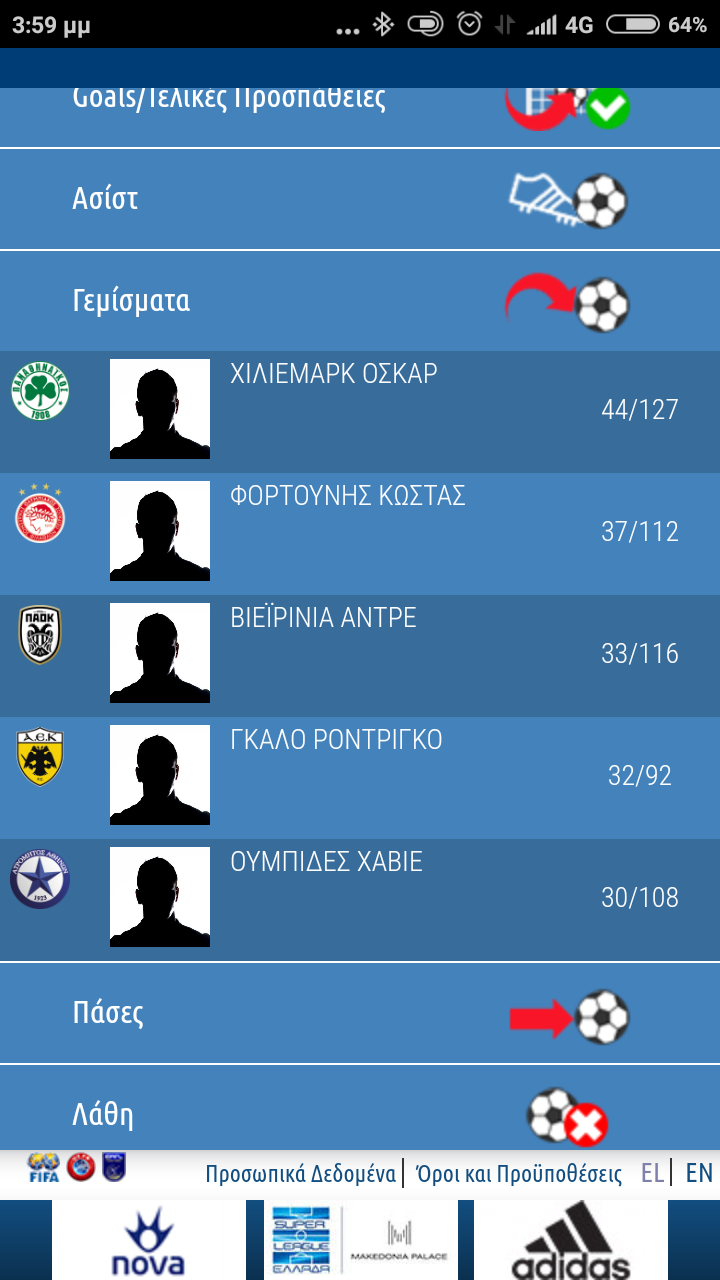Open the Προσωπικά Δεδομένα link
Screen dimensions: 720x1280
pyautogui.click(x=300, y=1174)
